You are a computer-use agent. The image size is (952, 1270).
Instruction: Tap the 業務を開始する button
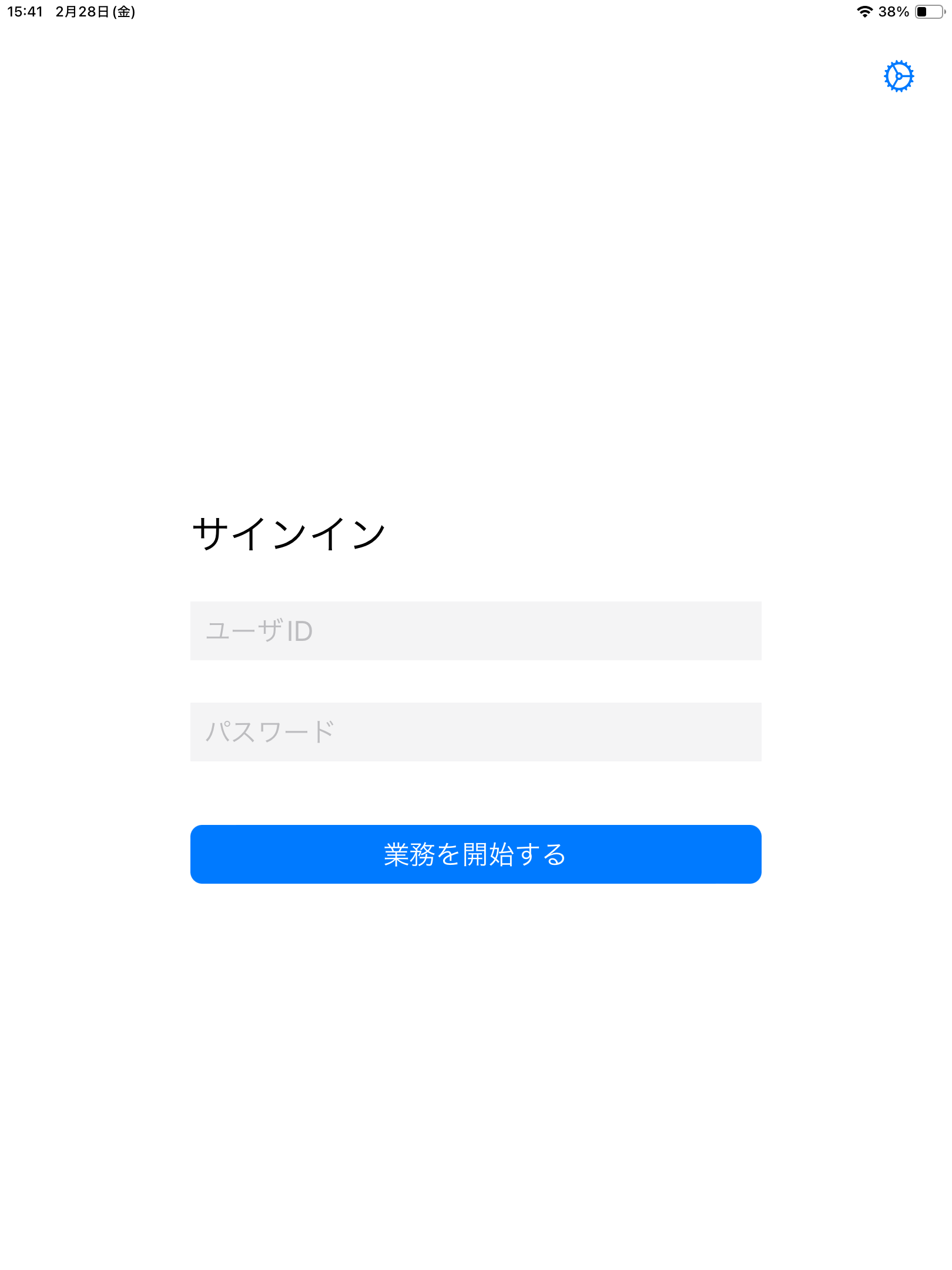[x=475, y=854]
